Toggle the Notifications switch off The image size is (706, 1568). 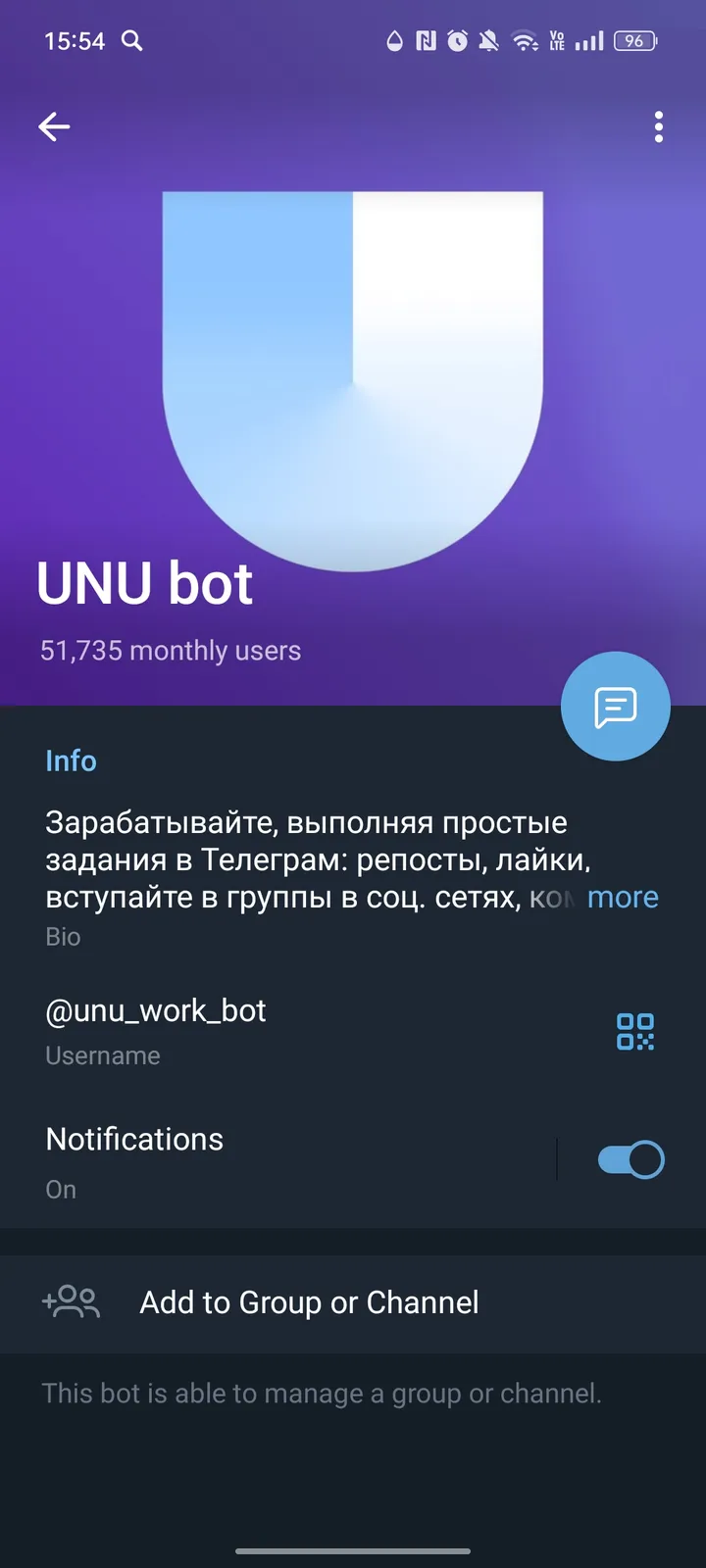pos(629,1158)
